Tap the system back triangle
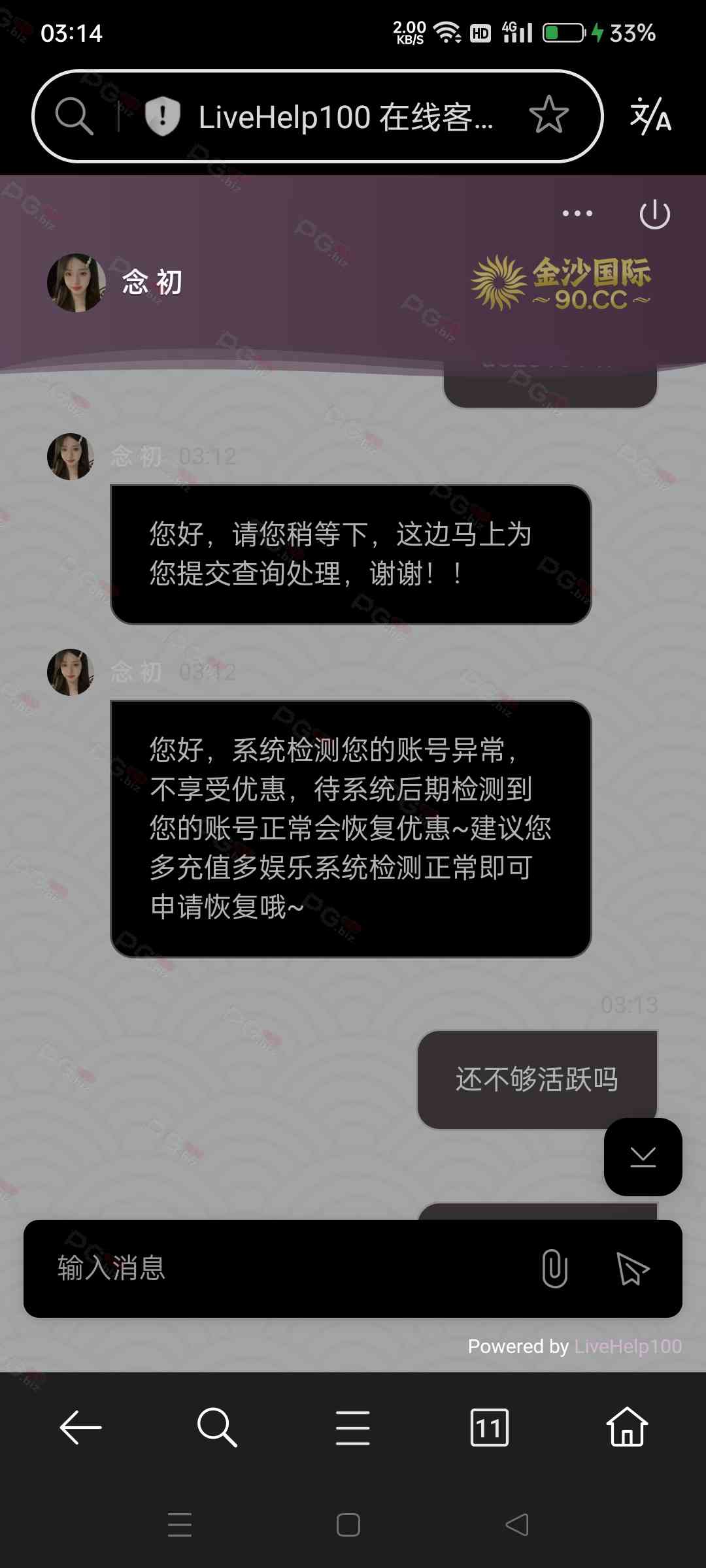This screenshot has height=1568, width=706. click(517, 1525)
